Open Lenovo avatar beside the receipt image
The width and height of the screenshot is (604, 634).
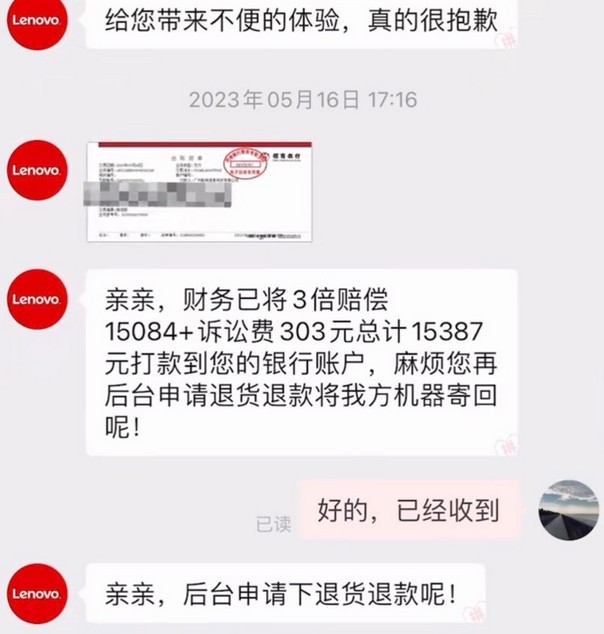37,169
